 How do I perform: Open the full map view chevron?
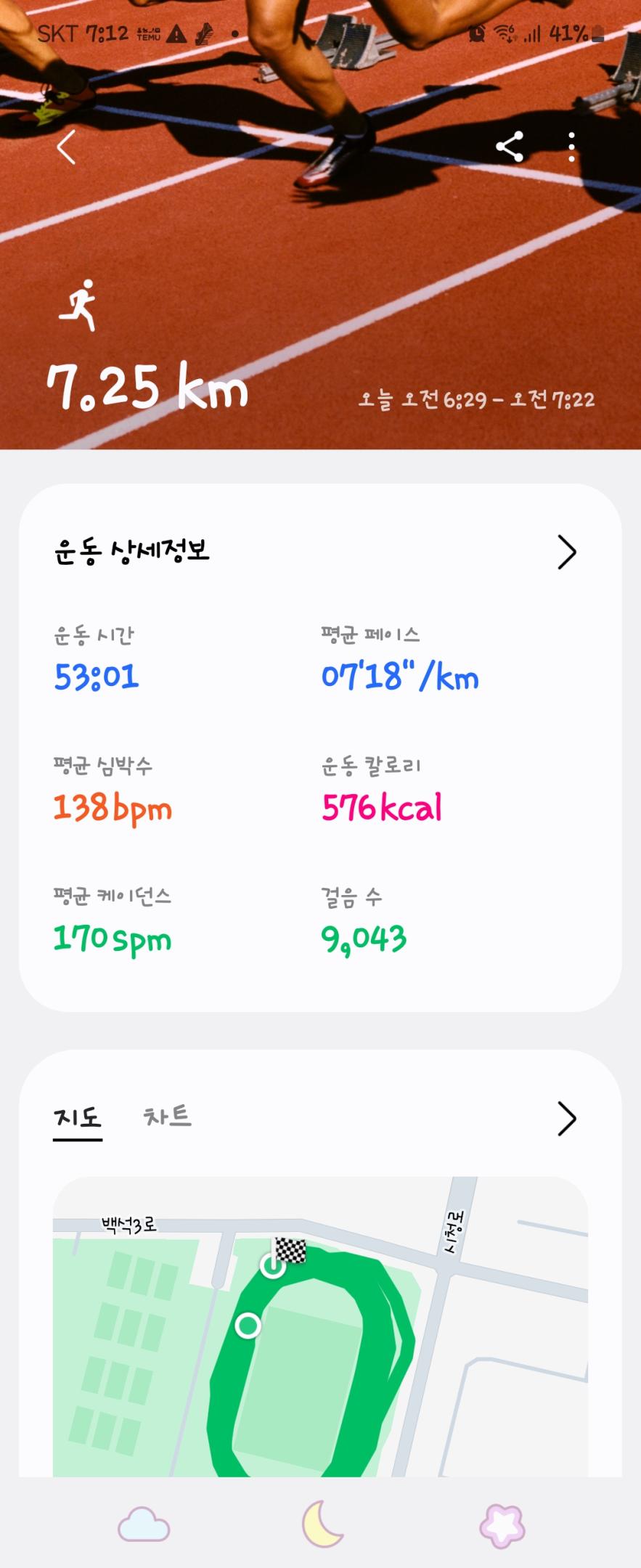[x=566, y=1119]
